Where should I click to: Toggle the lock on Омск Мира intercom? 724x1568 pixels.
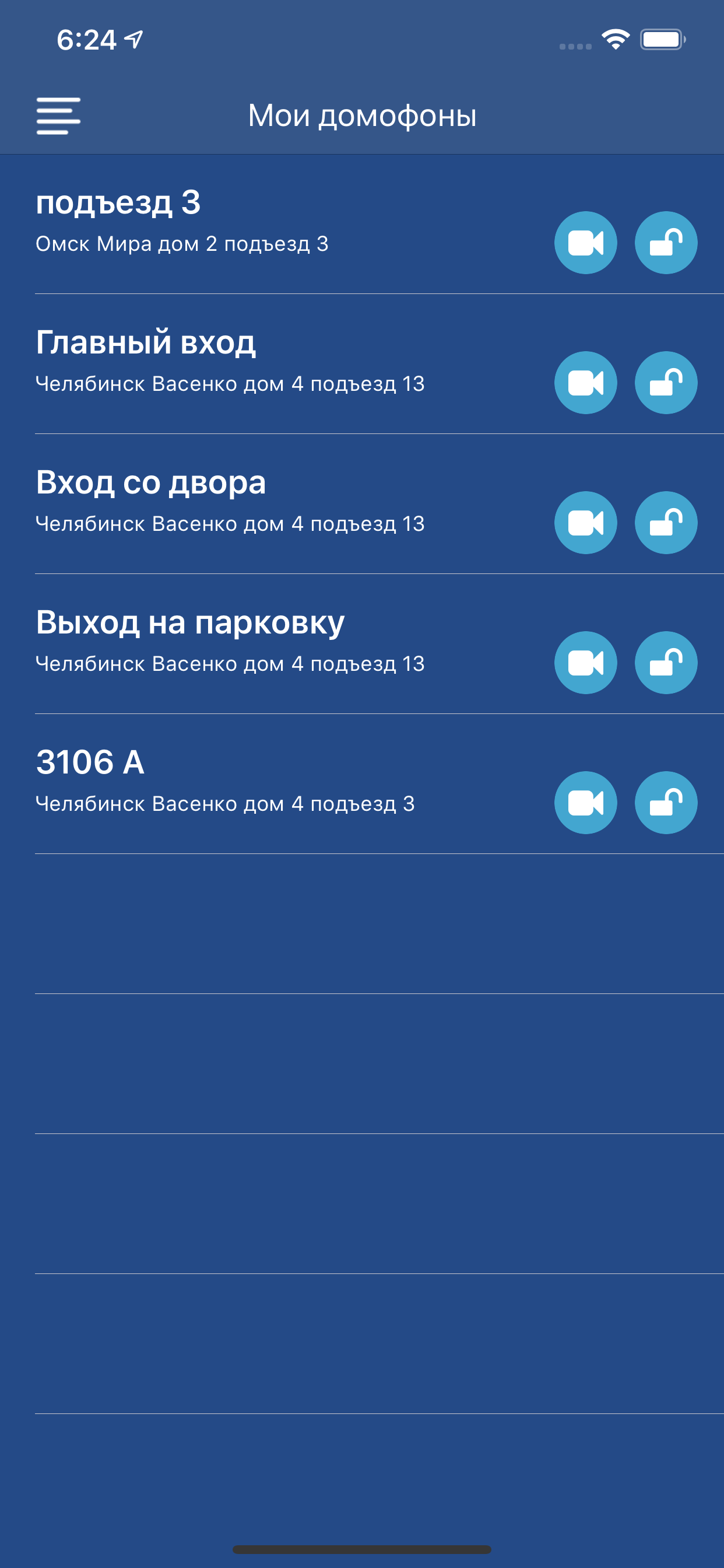coord(666,242)
